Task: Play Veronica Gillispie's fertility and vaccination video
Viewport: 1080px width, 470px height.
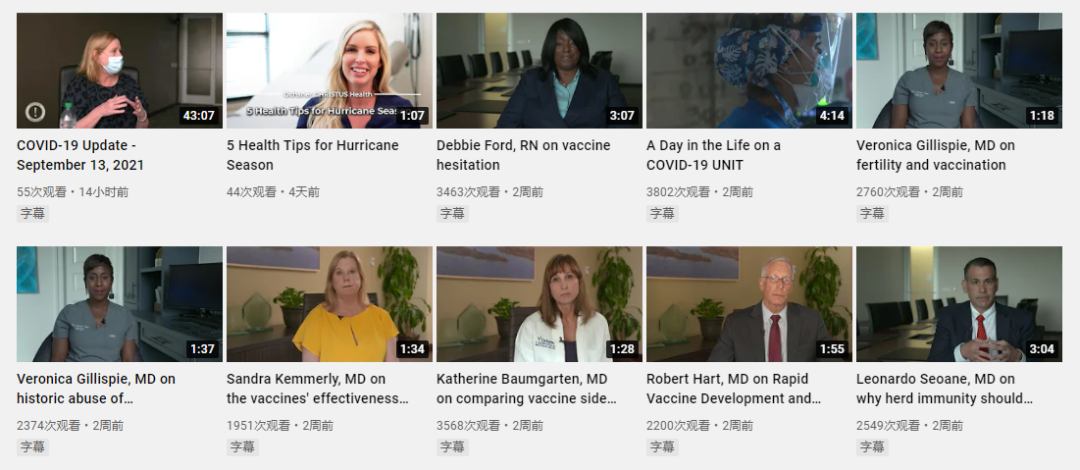Action: [959, 71]
